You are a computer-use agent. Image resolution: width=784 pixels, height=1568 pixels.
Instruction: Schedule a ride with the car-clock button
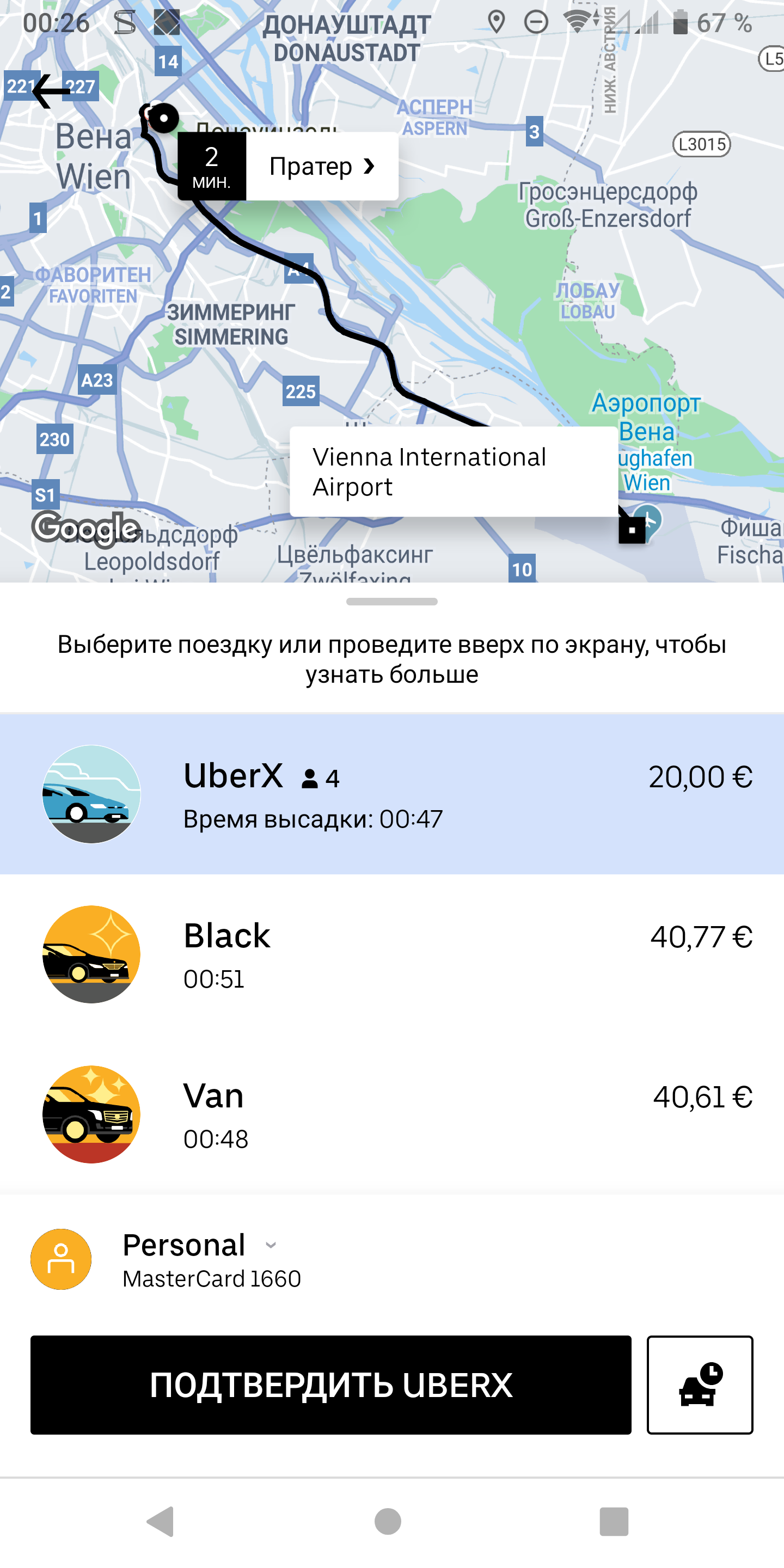[x=700, y=1385]
